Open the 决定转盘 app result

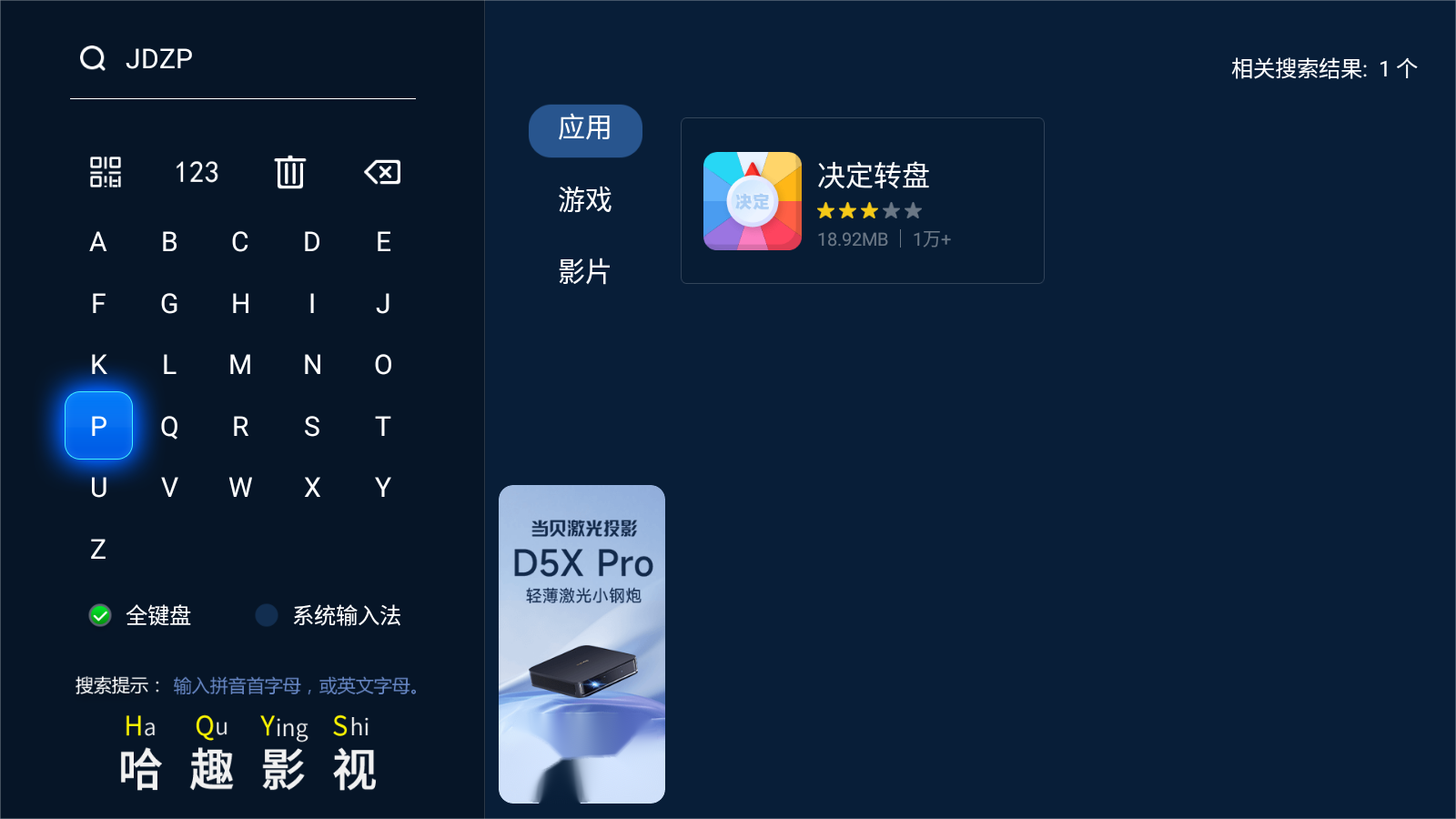[862, 200]
